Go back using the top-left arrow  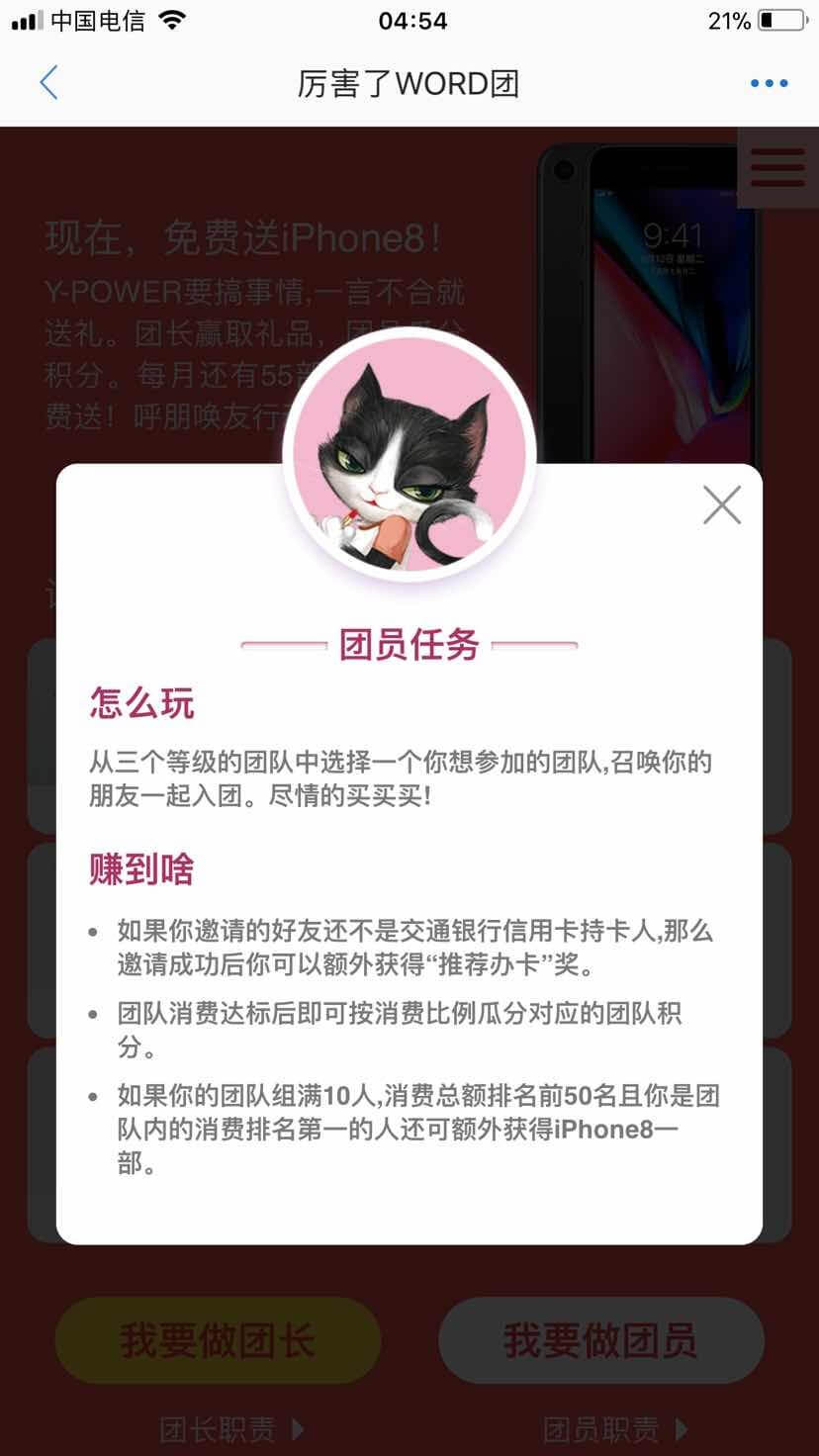[x=48, y=83]
